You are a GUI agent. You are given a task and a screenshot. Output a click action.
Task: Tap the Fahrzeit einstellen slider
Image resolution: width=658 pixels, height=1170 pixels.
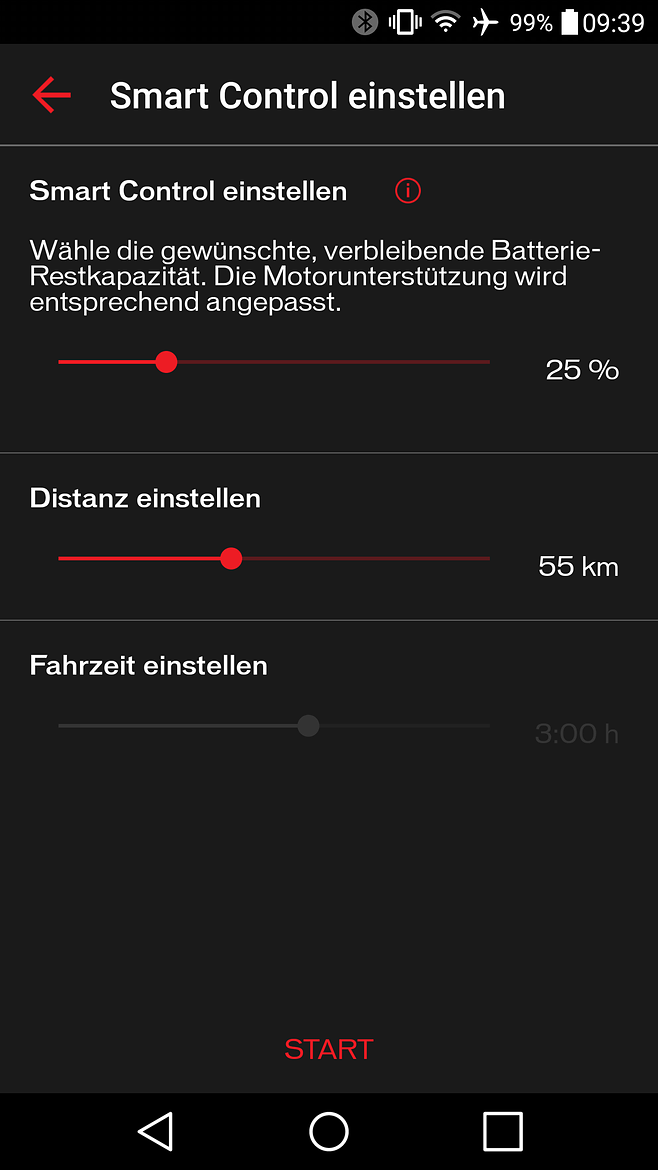tap(274, 725)
